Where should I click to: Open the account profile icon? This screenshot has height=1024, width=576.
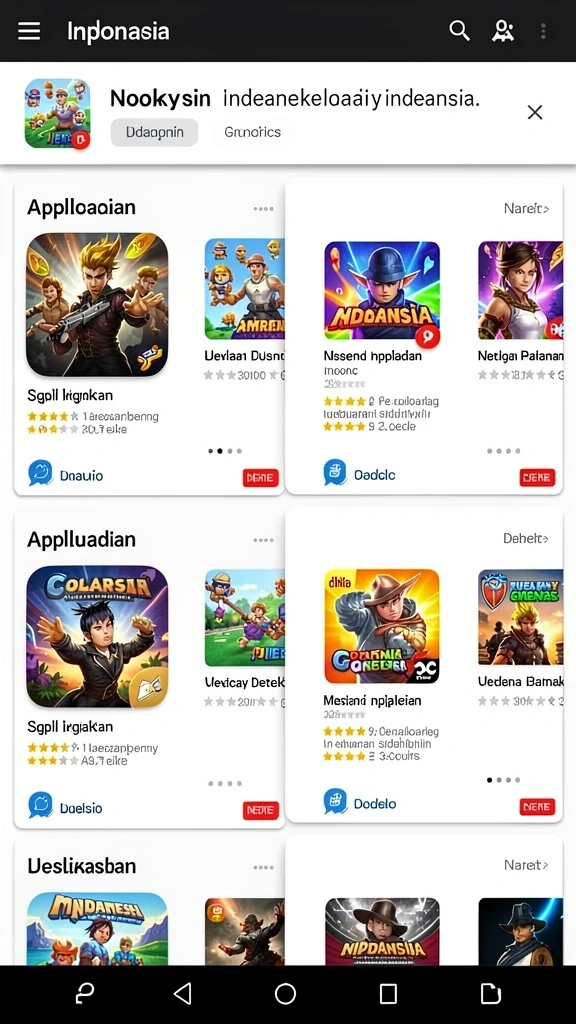[x=502, y=31]
